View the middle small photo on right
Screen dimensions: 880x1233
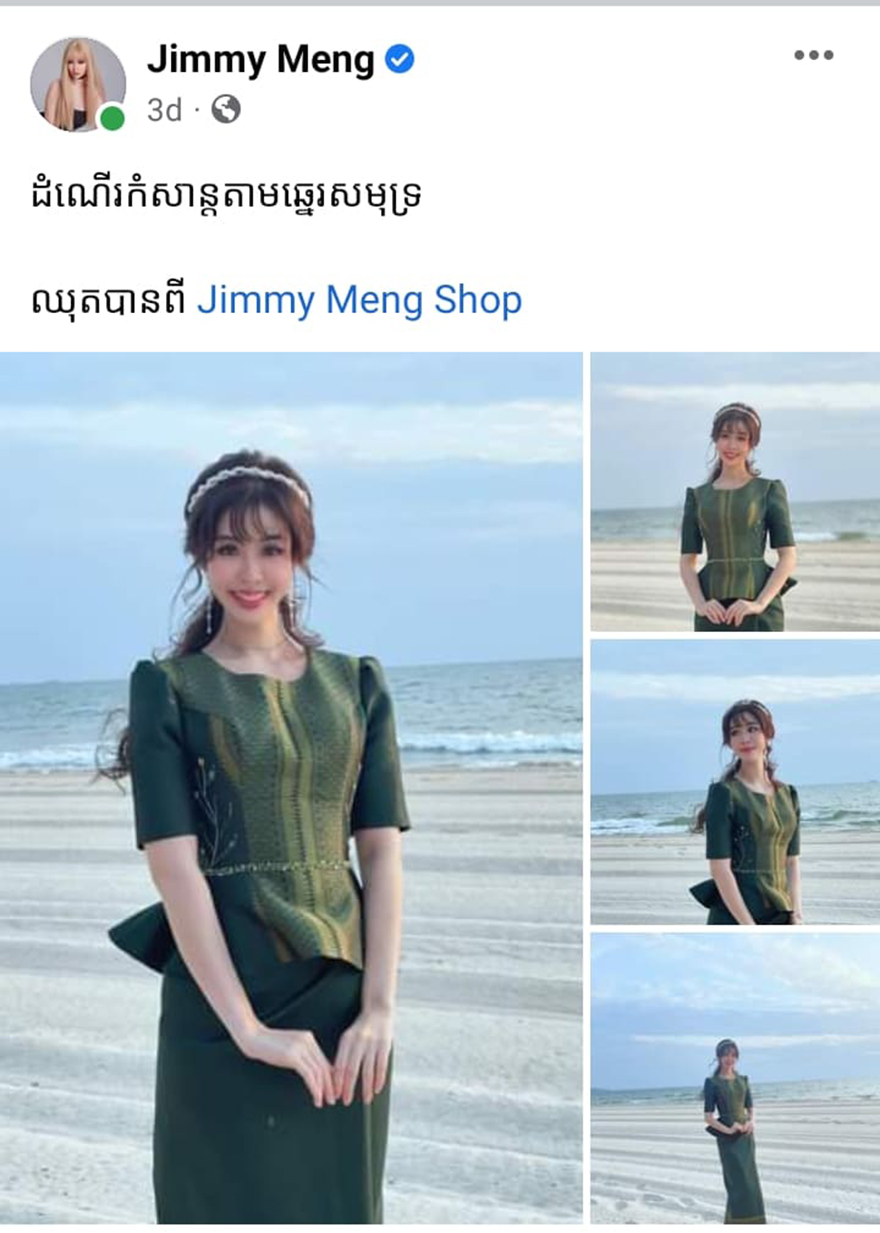[735, 782]
